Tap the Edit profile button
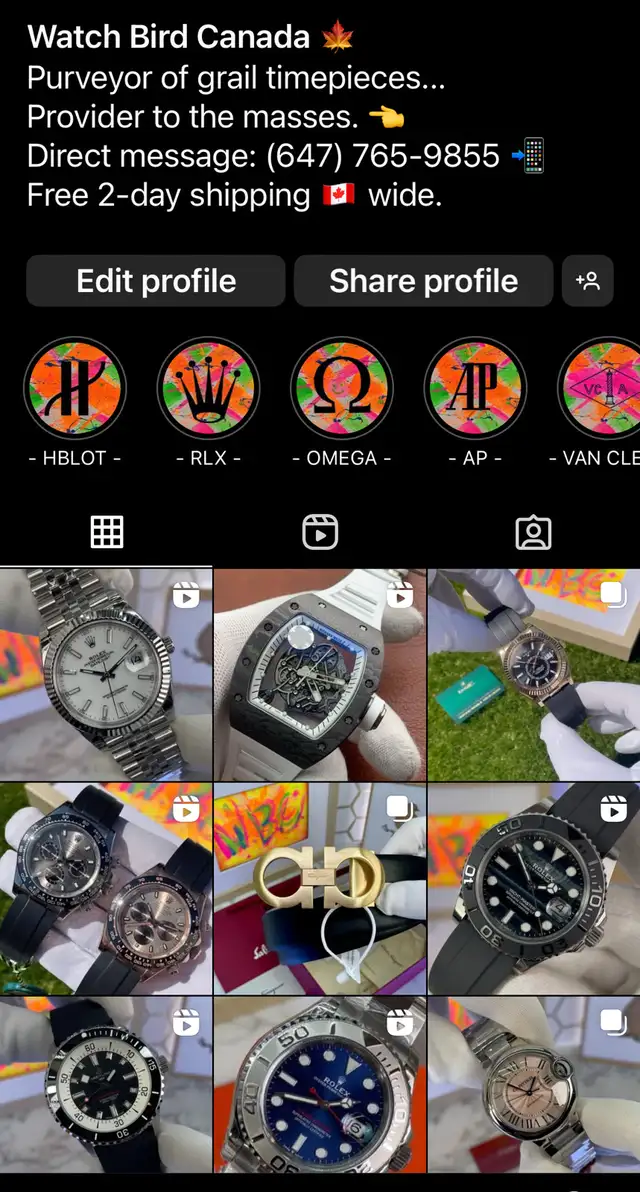Viewport: 640px width, 1192px height. [156, 281]
